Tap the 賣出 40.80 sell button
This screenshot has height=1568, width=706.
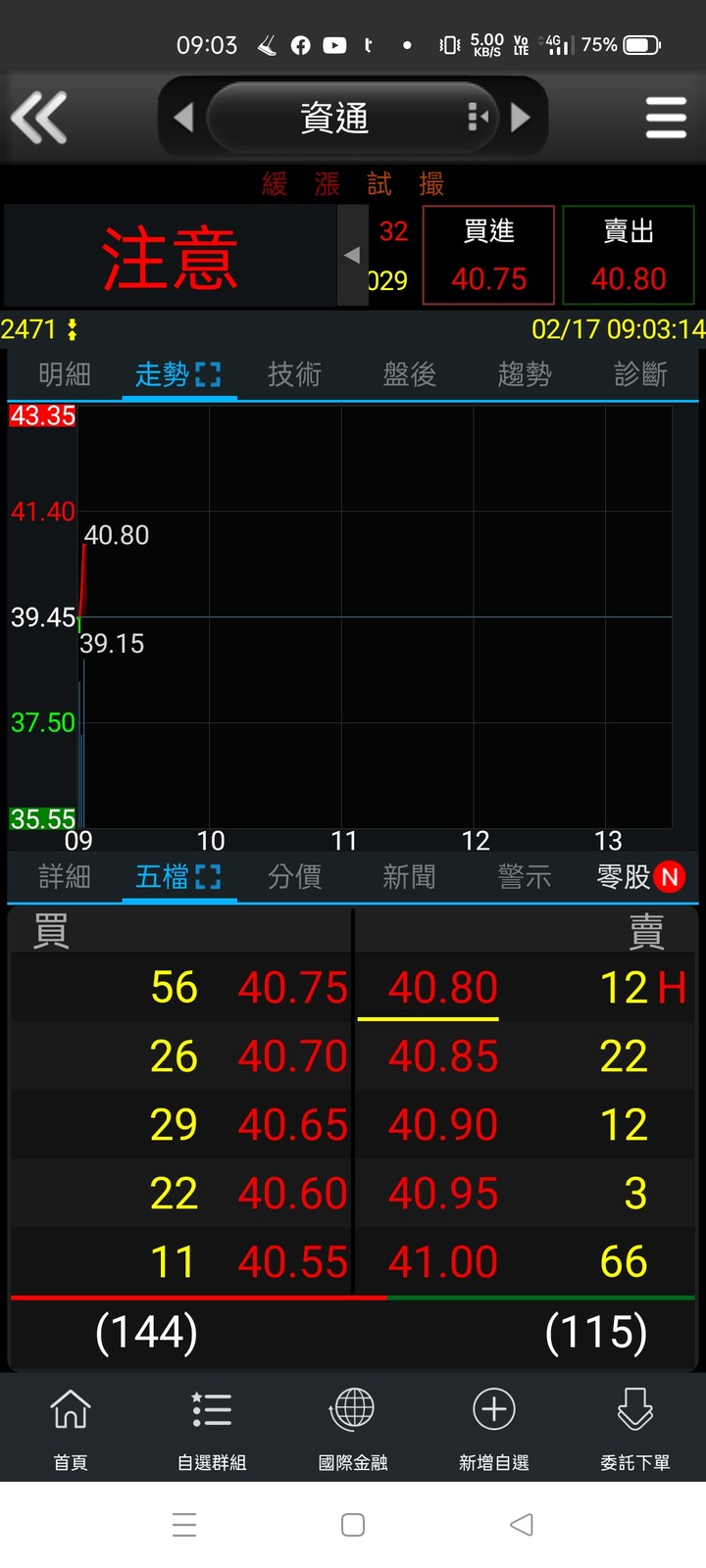(629, 256)
